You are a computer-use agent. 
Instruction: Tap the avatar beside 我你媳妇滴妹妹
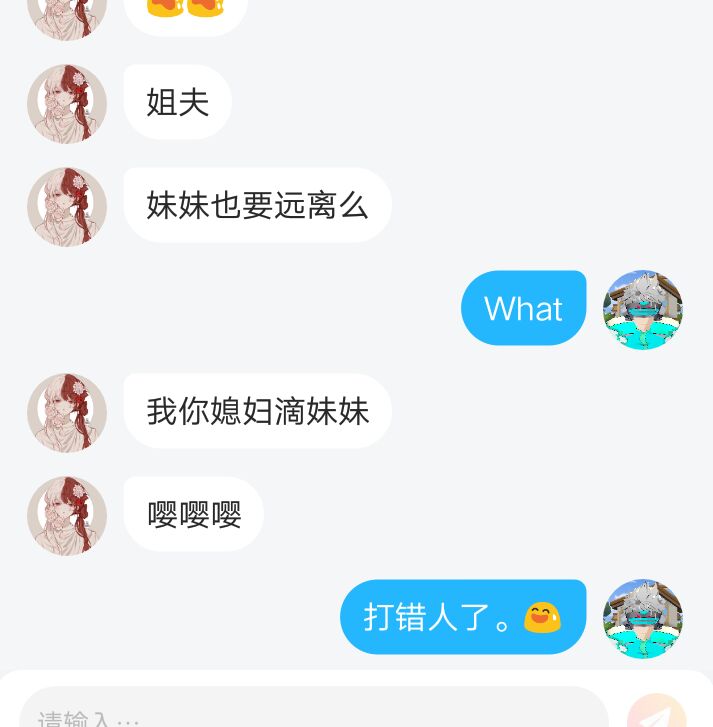click(67, 413)
